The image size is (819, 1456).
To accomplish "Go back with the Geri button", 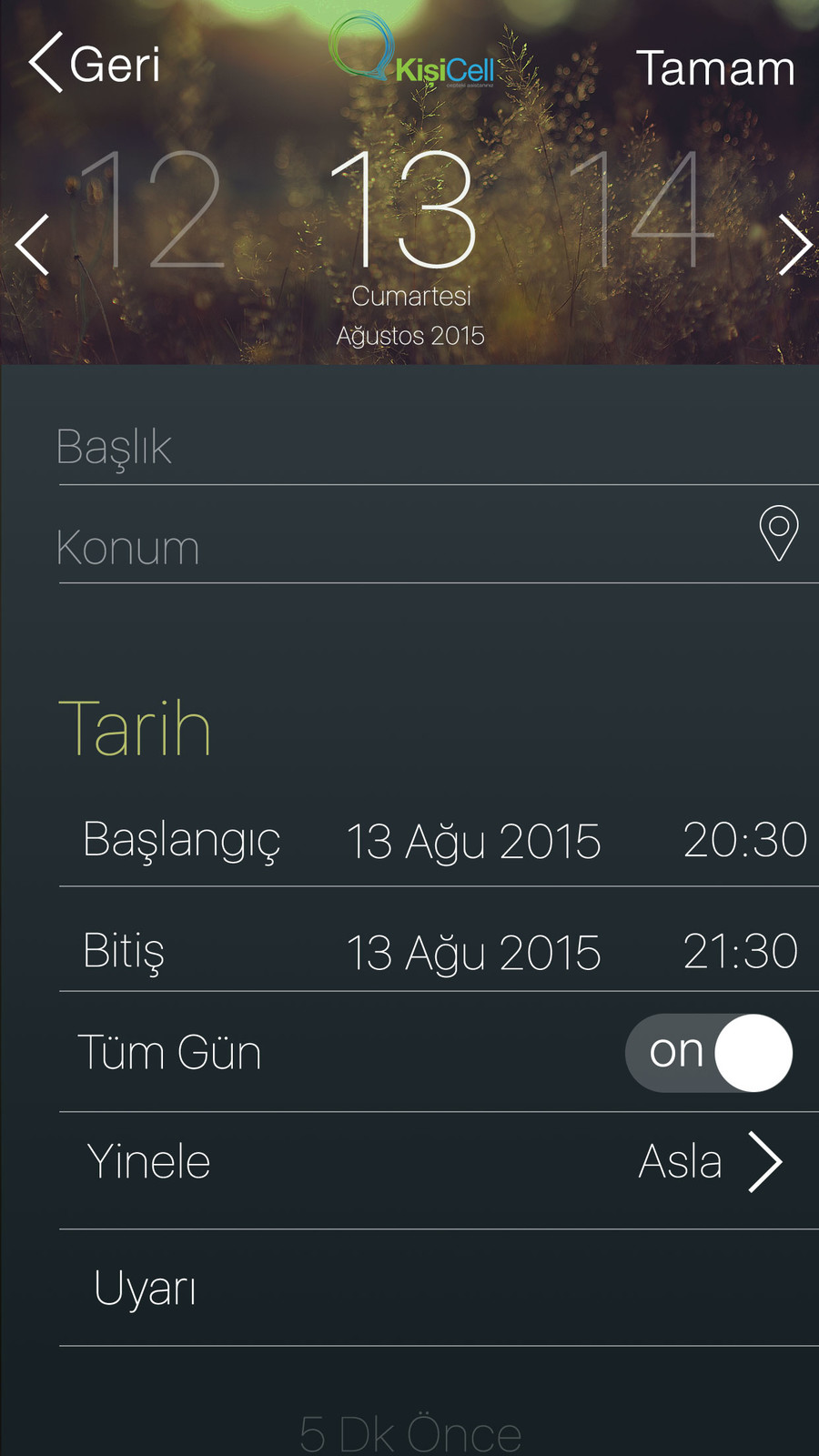I will pos(95,64).
